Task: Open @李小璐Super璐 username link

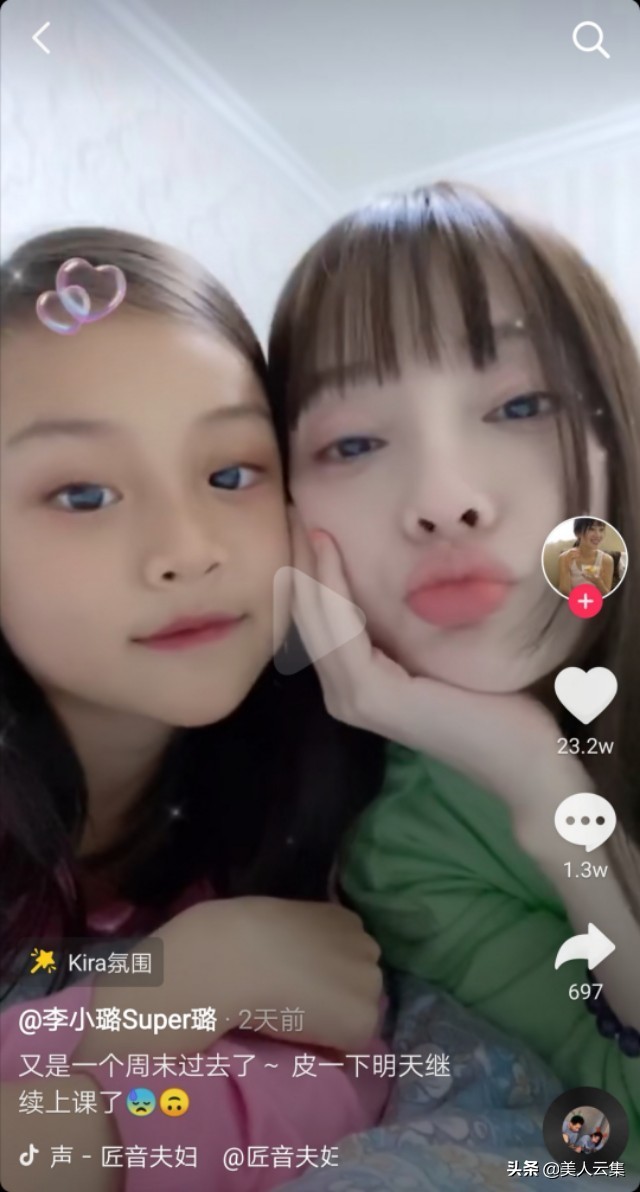Action: pos(117,1020)
